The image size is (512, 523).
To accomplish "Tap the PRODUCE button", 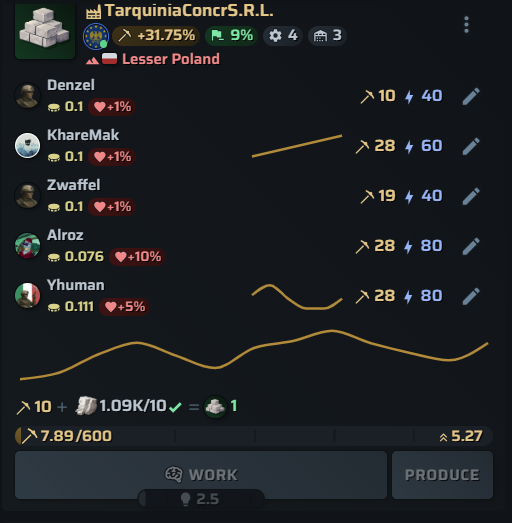I will pyautogui.click(x=442, y=475).
